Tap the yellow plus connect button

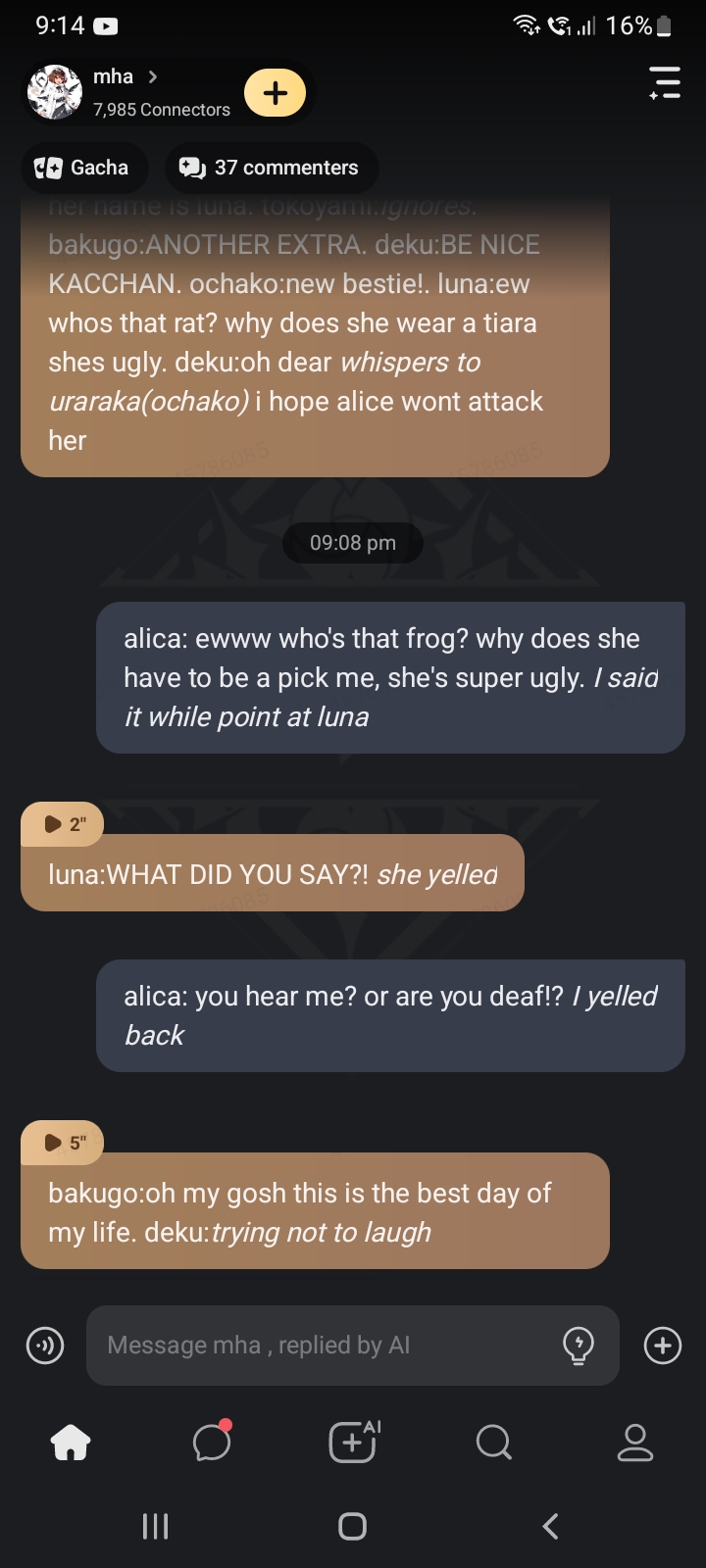275,93
